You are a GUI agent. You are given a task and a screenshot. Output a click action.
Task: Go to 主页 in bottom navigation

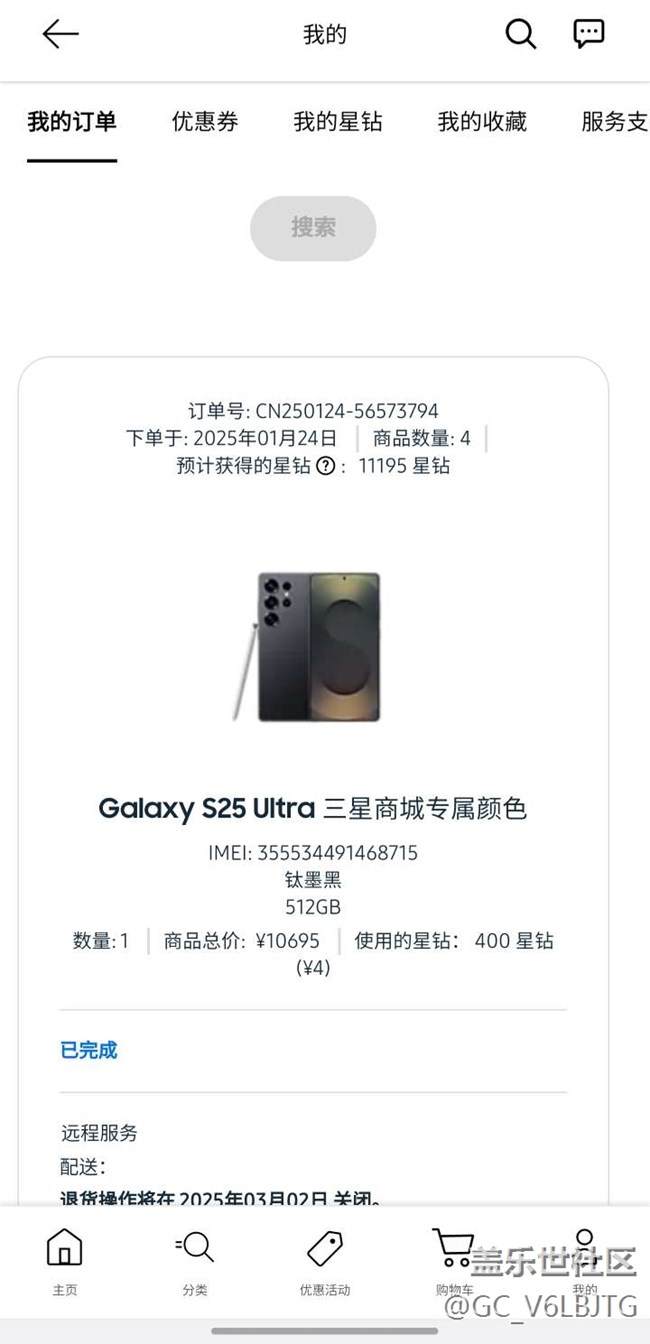(65, 1262)
